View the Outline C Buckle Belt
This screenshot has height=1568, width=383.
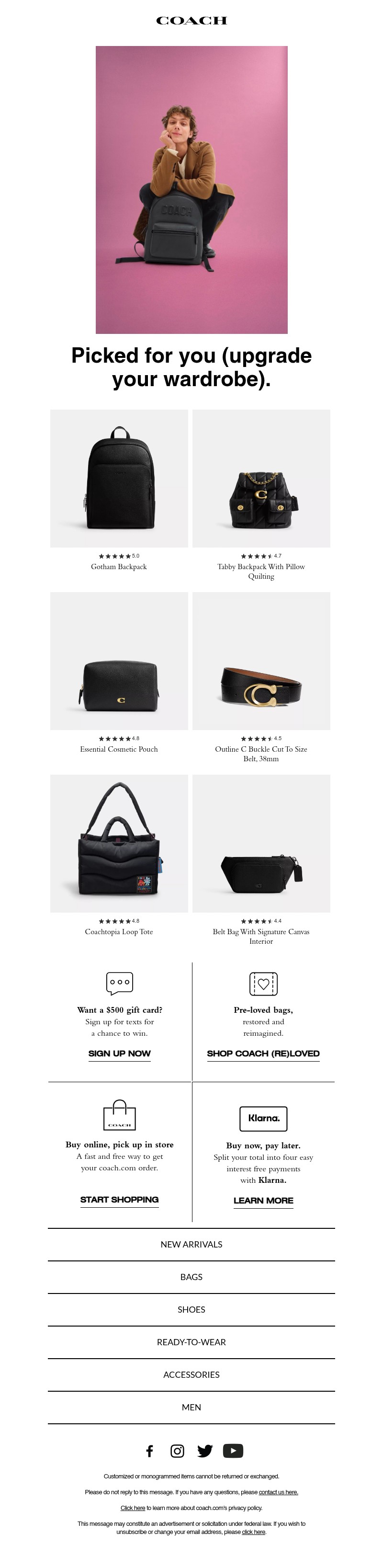click(261, 661)
